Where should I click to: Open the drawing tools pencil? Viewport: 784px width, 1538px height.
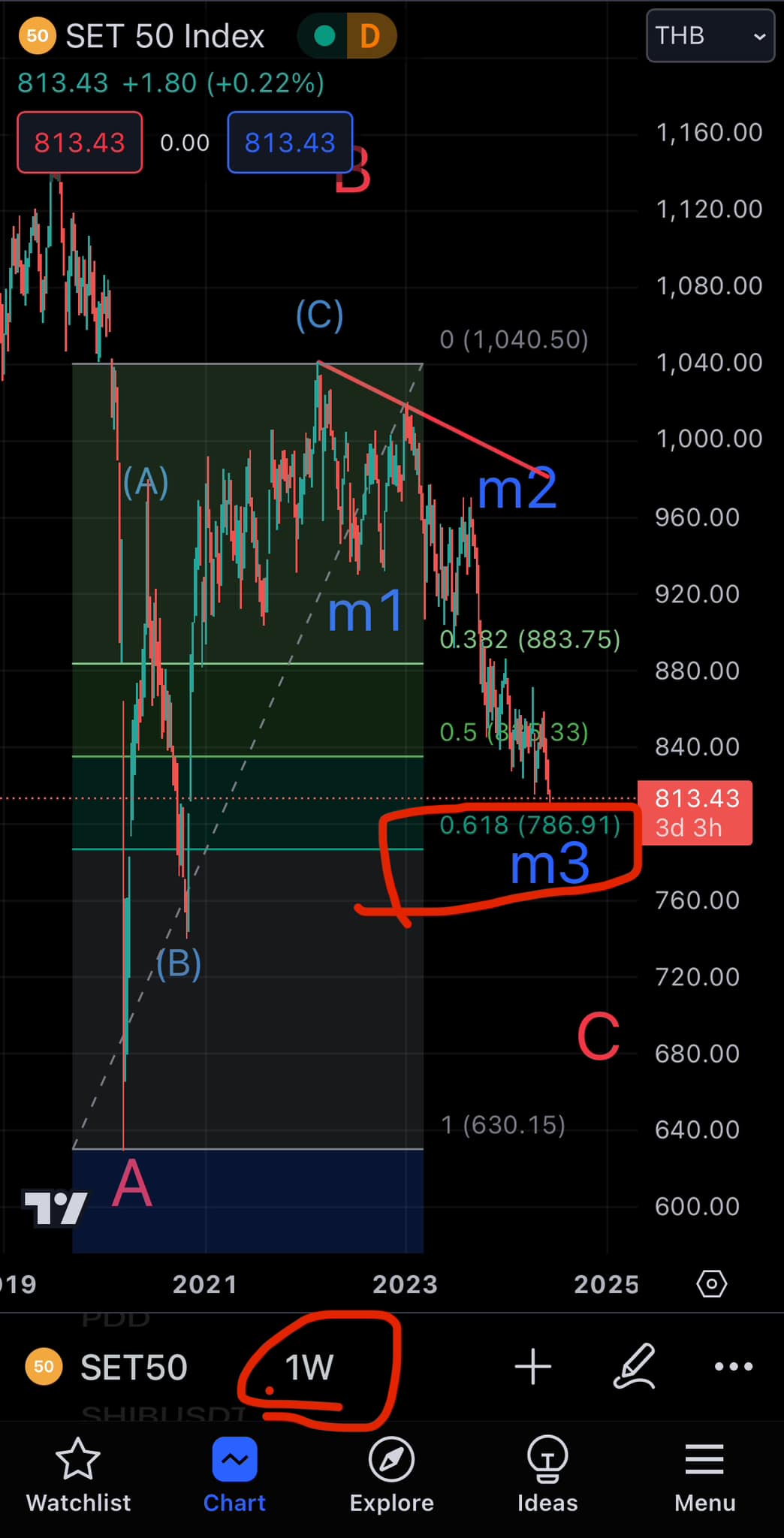635,1366
